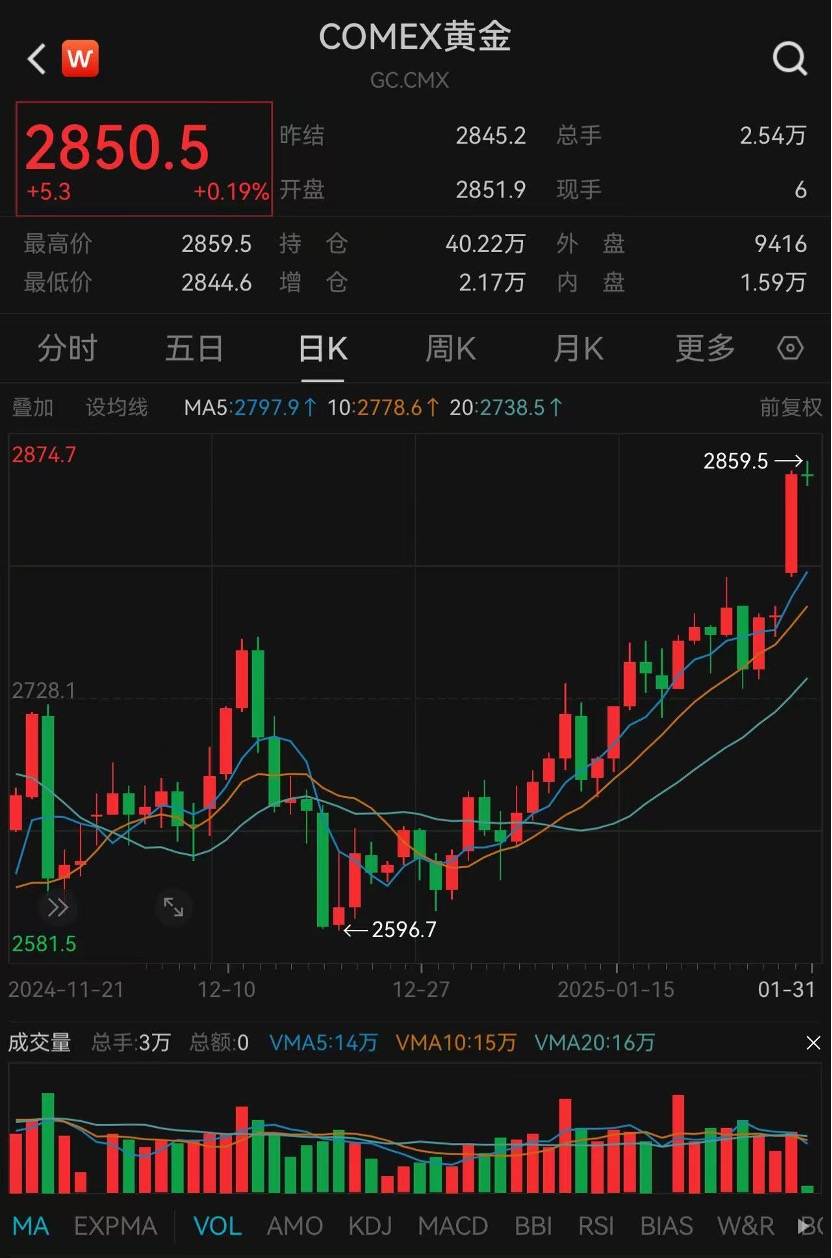Switch to the KDJ indicator
The height and width of the screenshot is (1258, 832).
click(x=370, y=1226)
